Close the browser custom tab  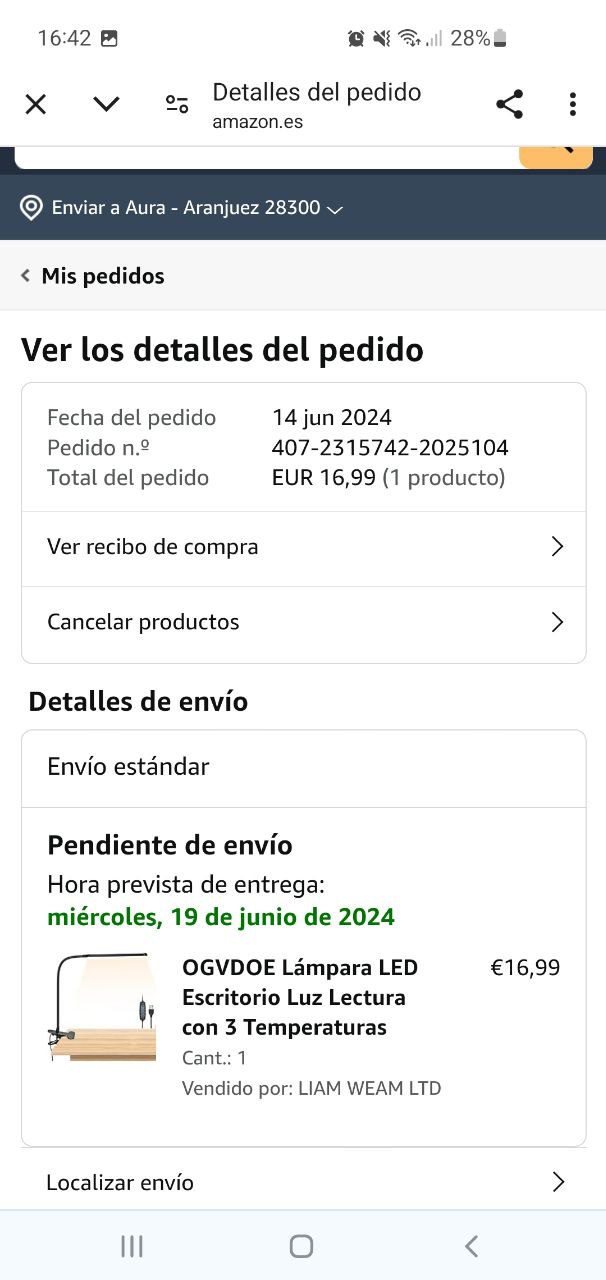point(36,104)
